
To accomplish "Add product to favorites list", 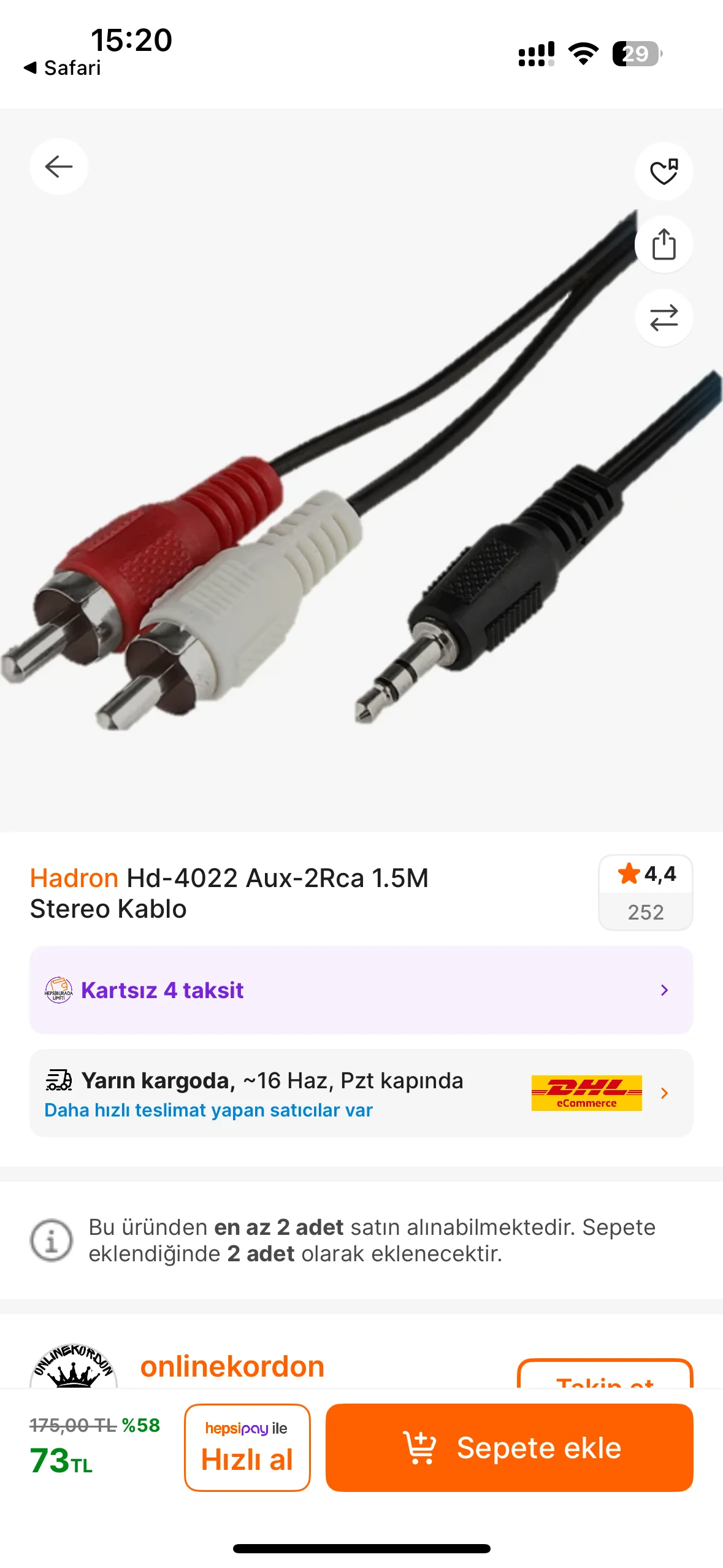I will point(664,172).
